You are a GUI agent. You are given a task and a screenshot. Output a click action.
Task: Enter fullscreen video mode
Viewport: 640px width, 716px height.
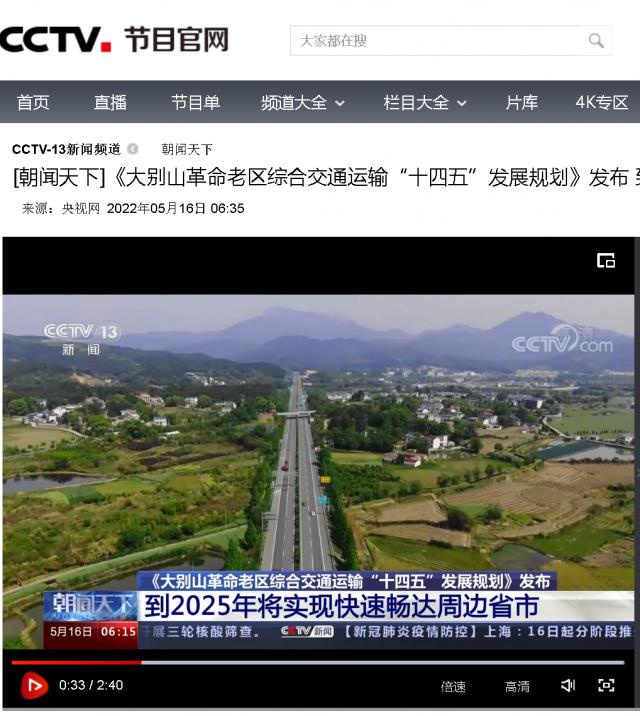[606, 686]
